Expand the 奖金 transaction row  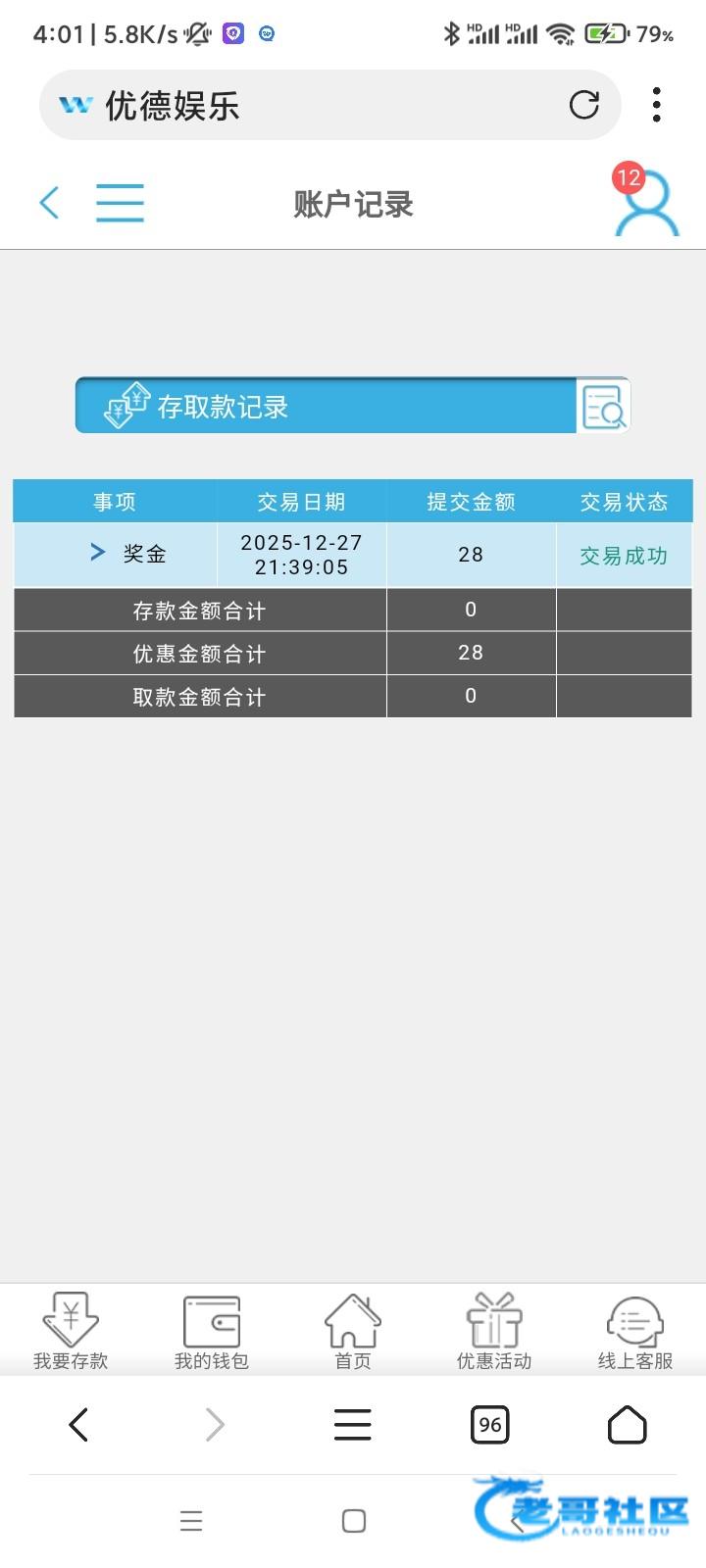click(x=98, y=553)
